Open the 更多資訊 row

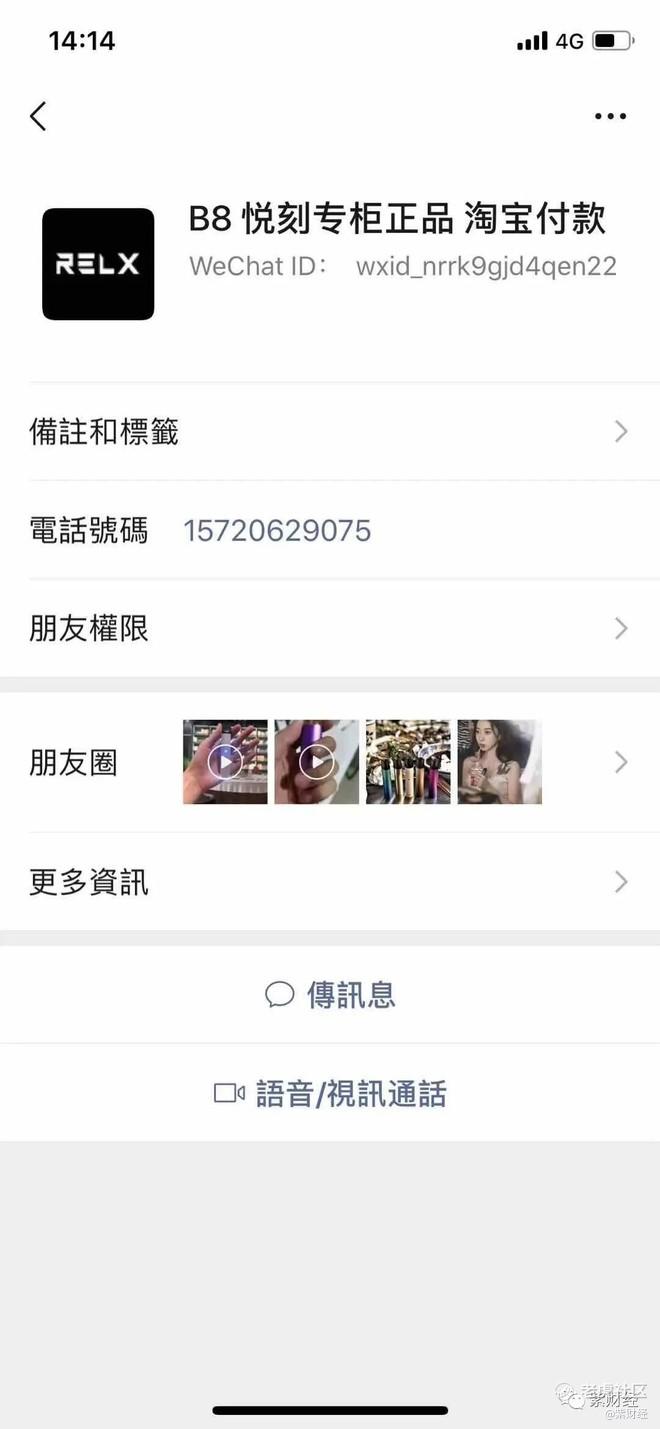[x=330, y=882]
